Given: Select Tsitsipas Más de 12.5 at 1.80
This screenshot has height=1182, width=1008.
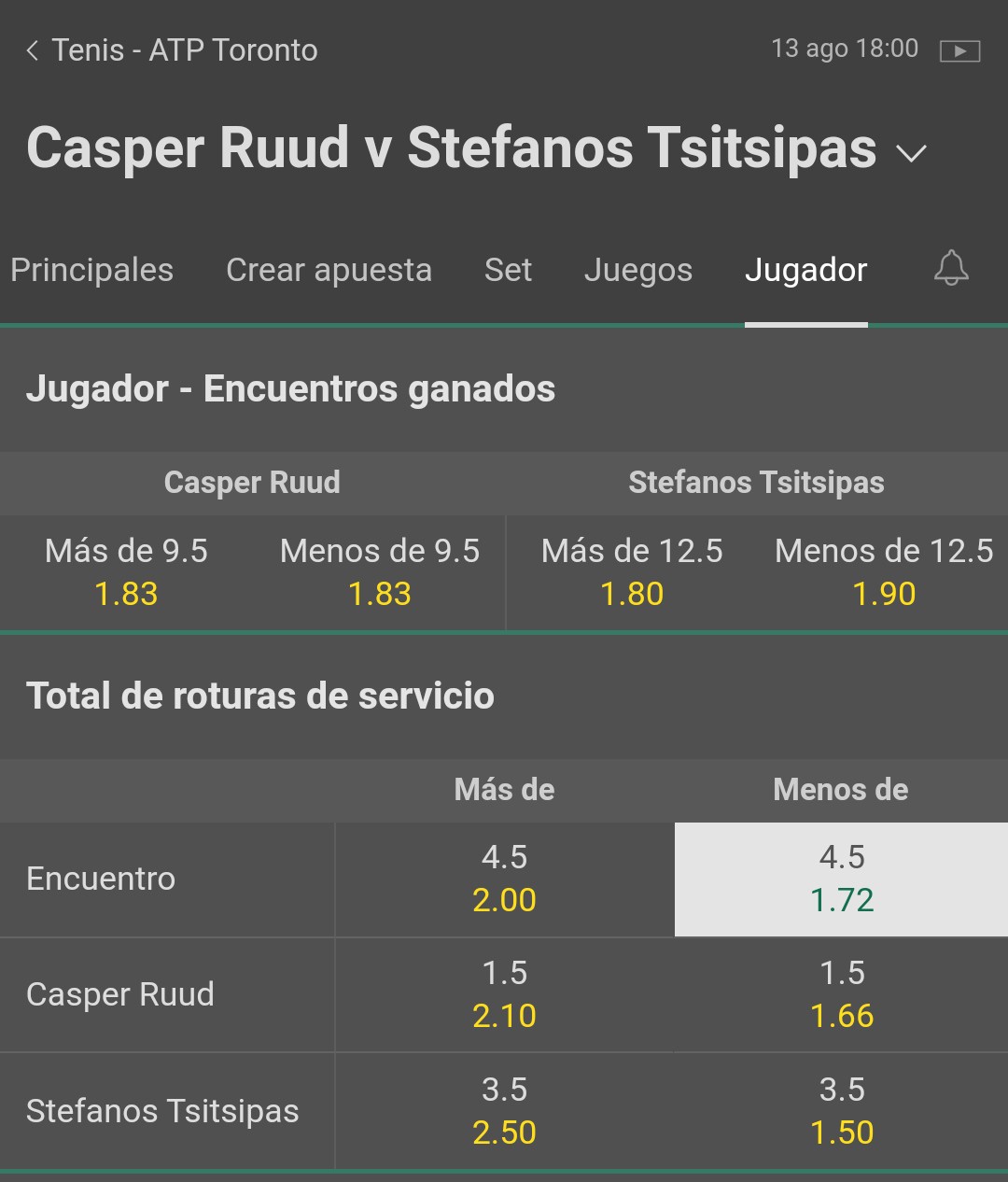Looking at the screenshot, I should coord(632,572).
